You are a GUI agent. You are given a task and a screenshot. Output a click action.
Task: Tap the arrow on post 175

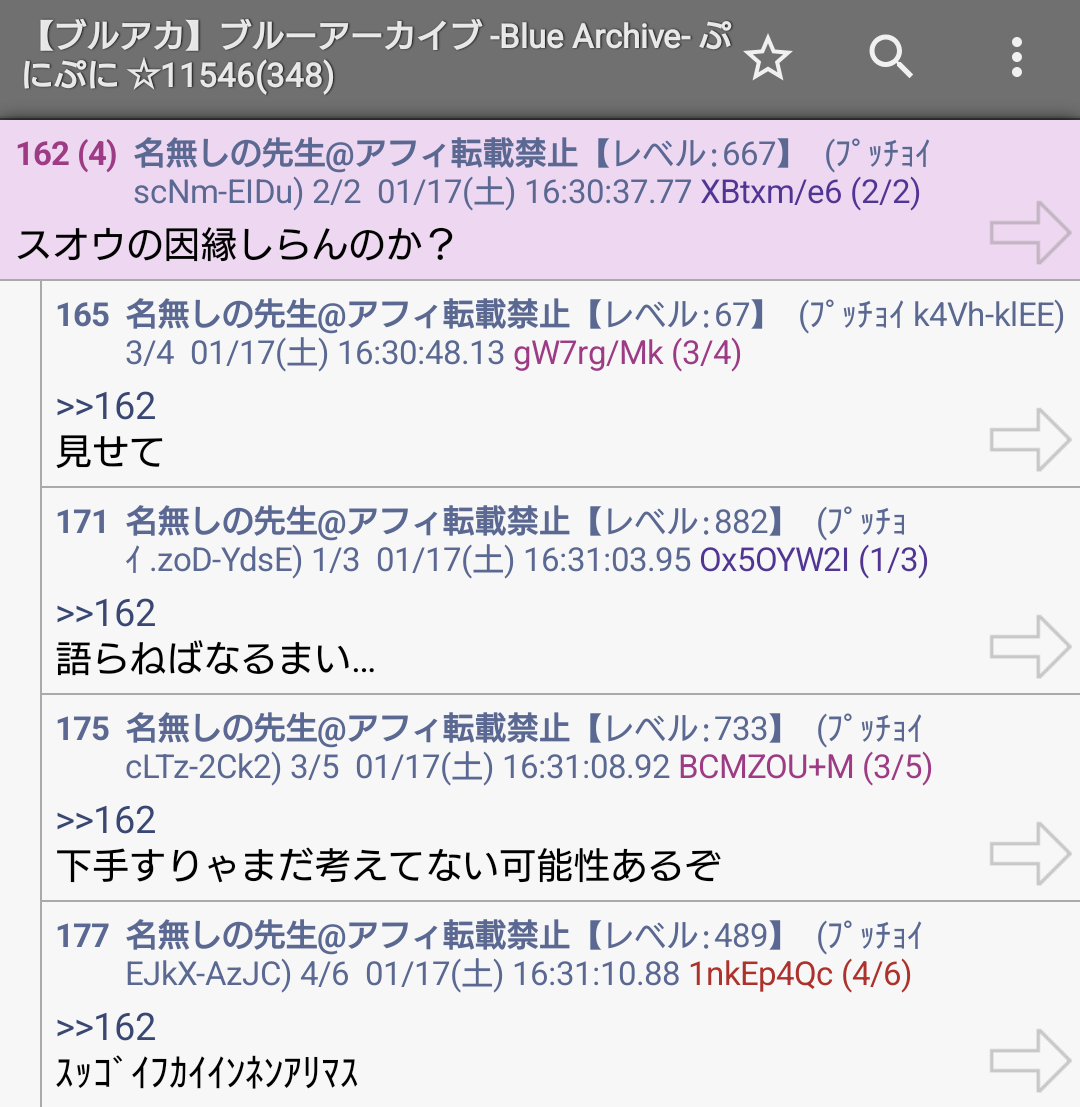point(1030,853)
